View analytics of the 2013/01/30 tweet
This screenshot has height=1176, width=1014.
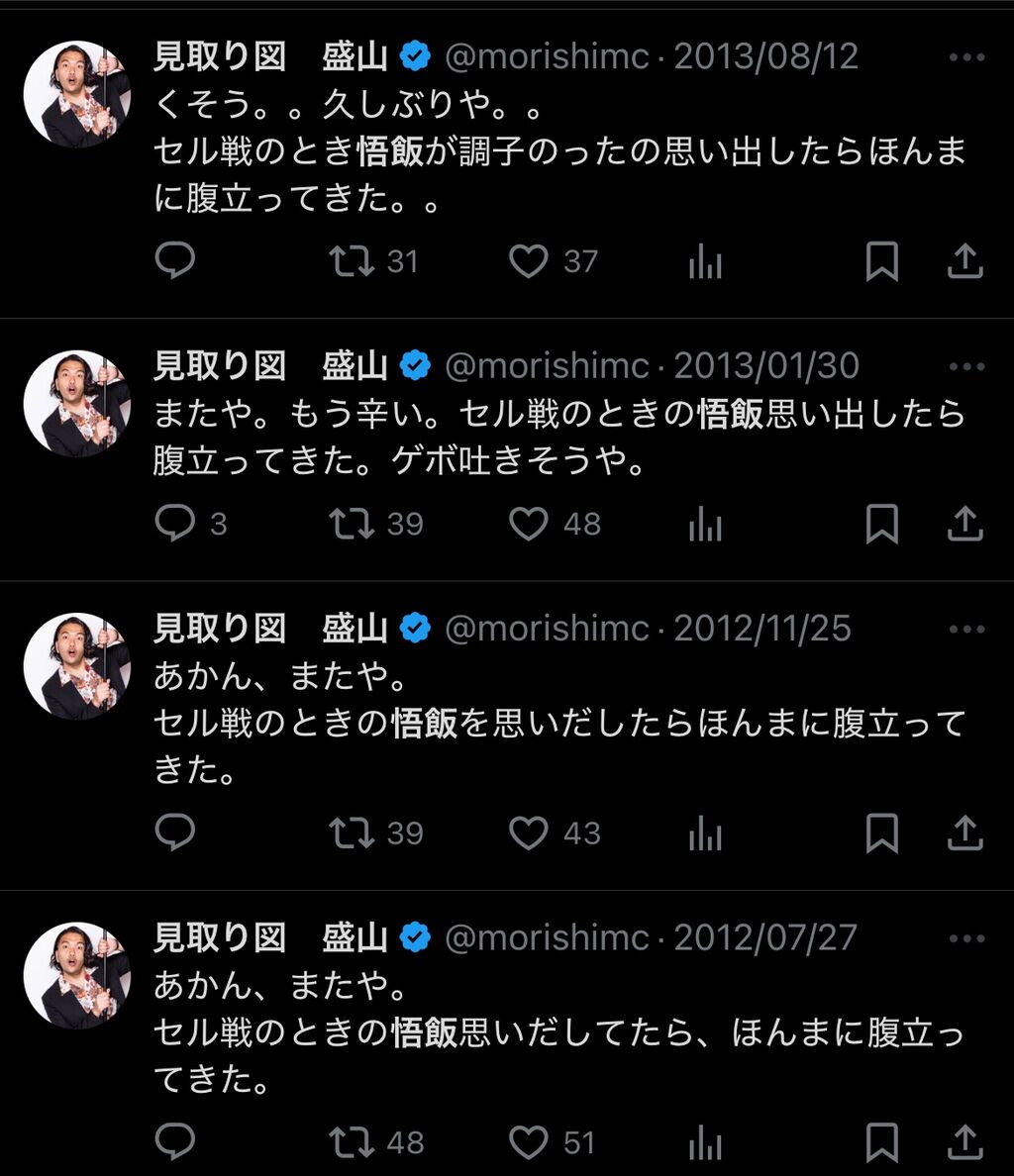pyautogui.click(x=705, y=525)
